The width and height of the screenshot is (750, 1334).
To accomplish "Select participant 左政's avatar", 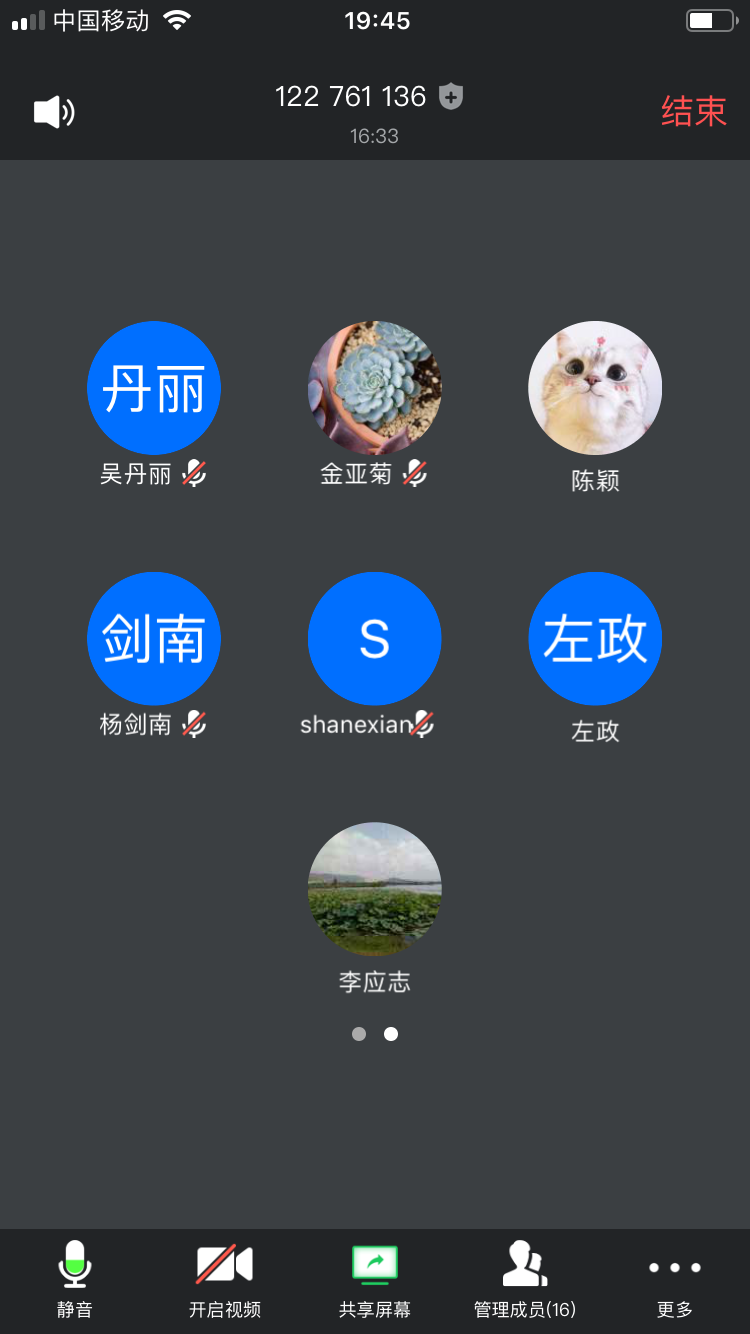I will click(595, 639).
